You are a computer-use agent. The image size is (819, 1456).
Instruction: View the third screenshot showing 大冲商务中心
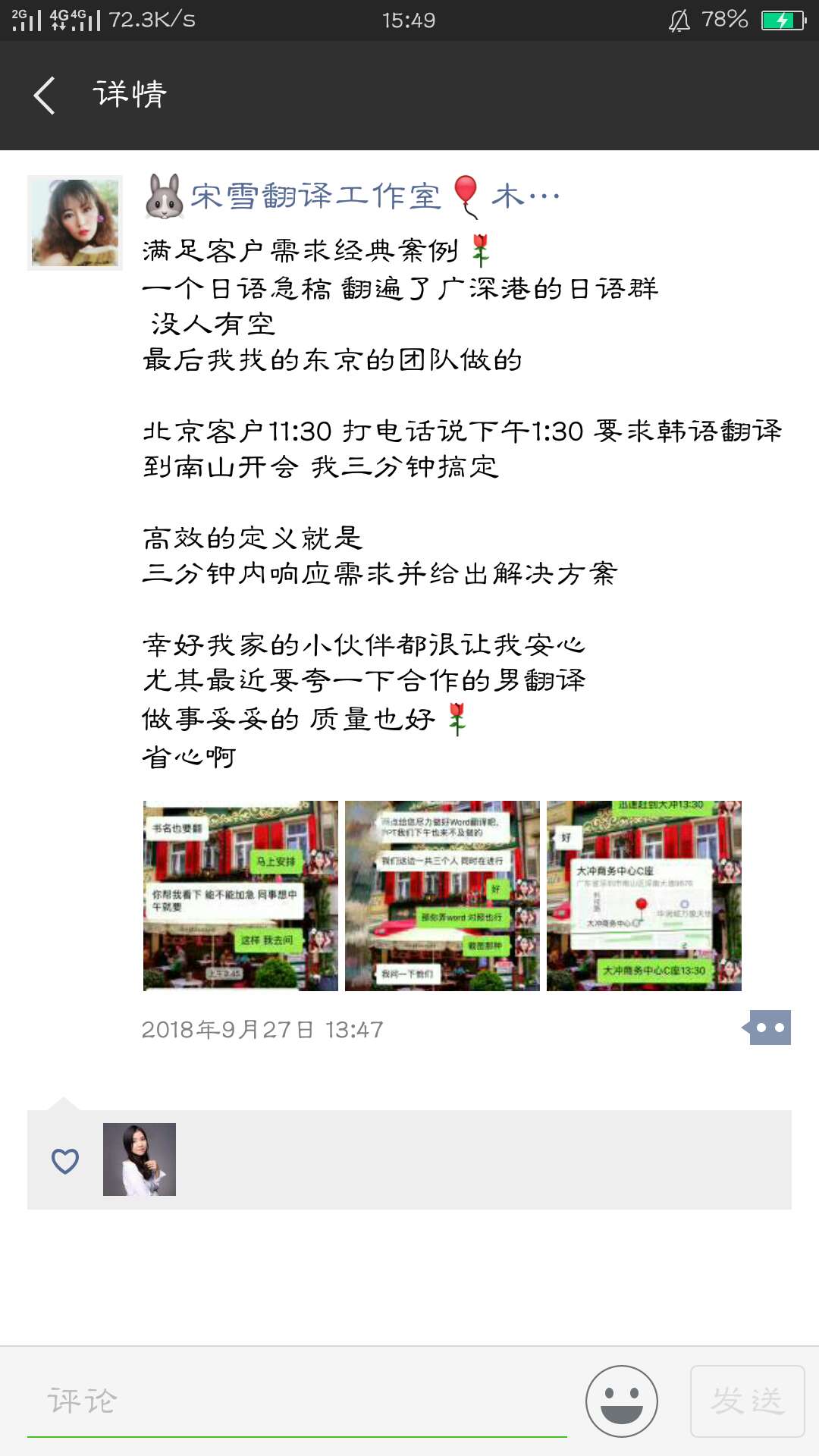coord(644,896)
